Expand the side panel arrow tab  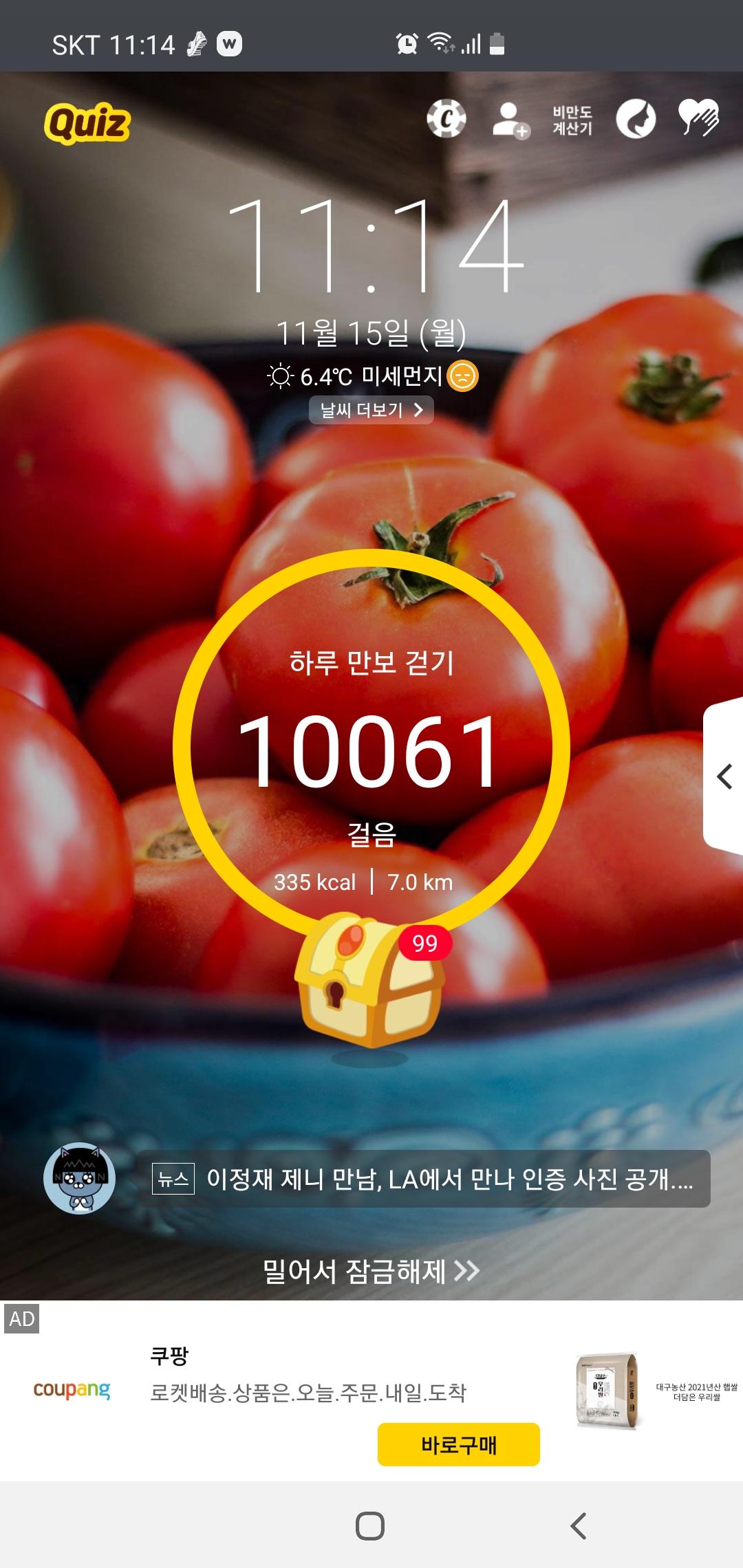[724, 777]
